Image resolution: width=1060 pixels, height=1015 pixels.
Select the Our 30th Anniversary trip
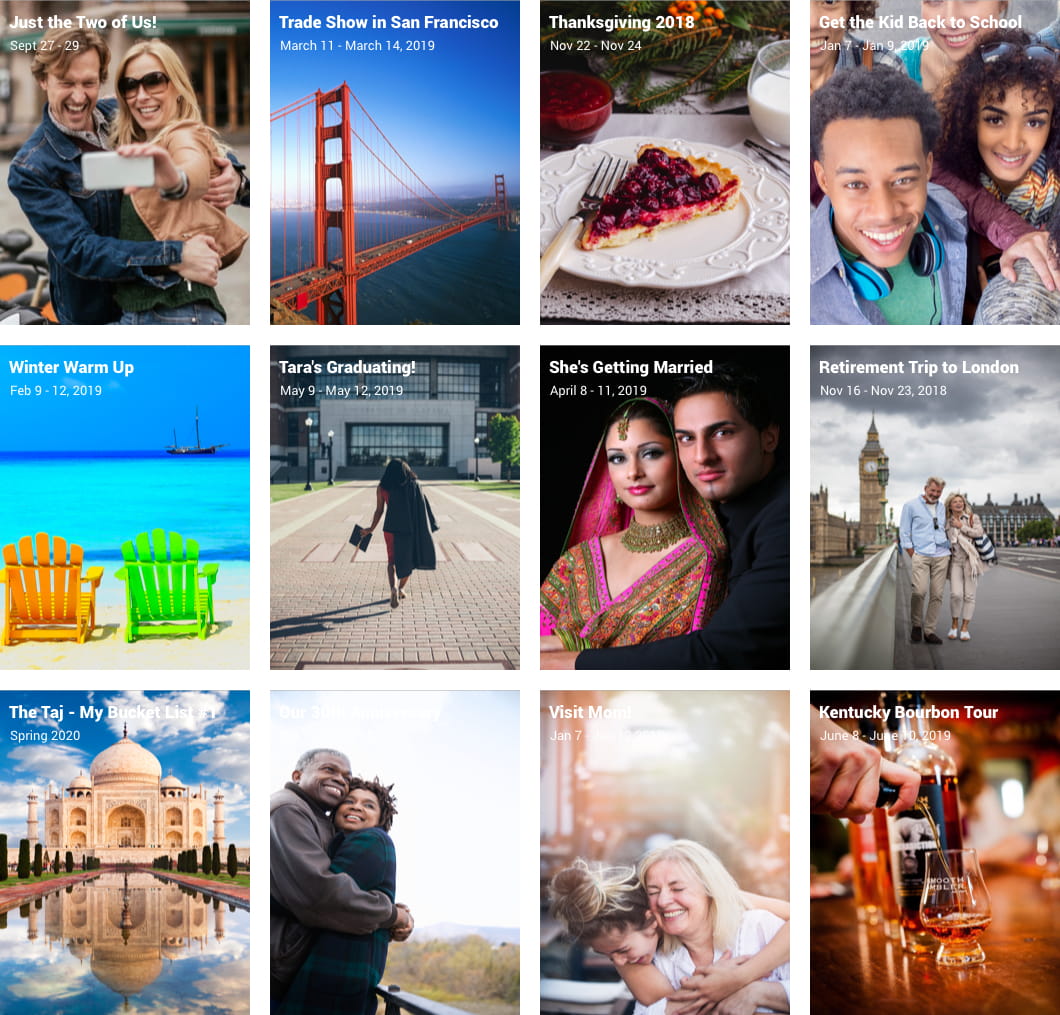395,852
